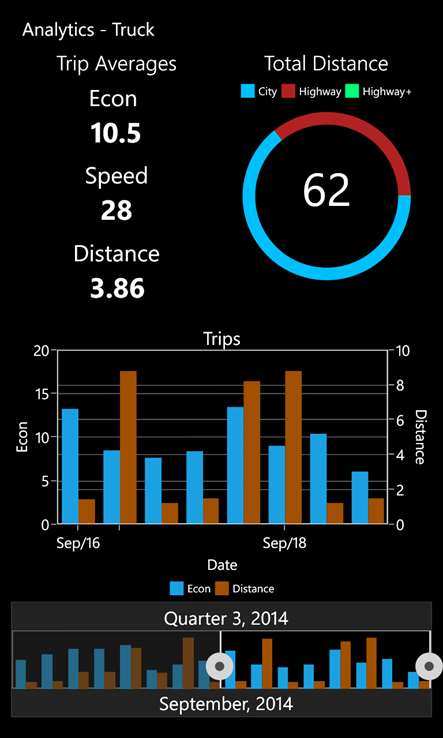This screenshot has height=738, width=443.
Task: Toggle City in the Total Distance legend
Action: [x=259, y=91]
